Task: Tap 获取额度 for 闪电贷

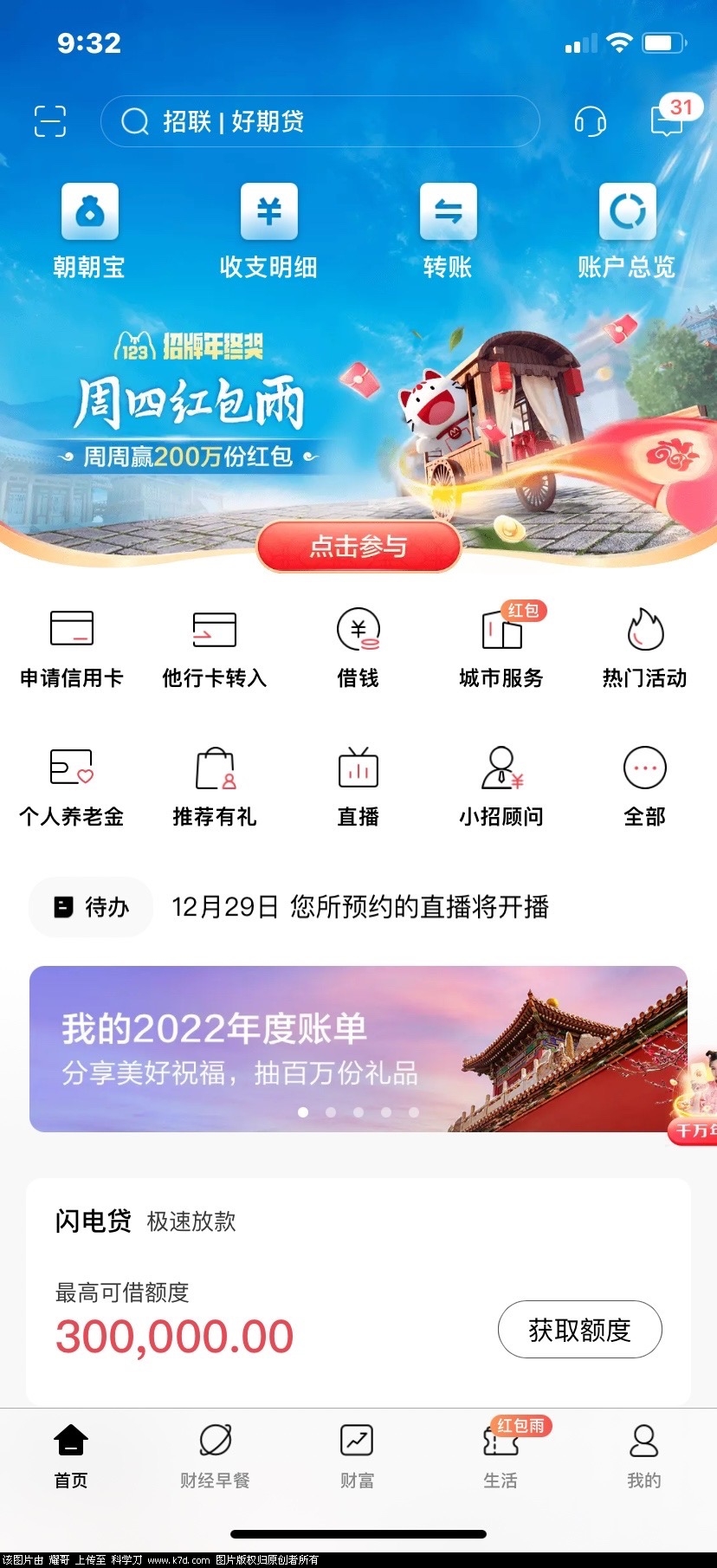Action: [x=579, y=1330]
